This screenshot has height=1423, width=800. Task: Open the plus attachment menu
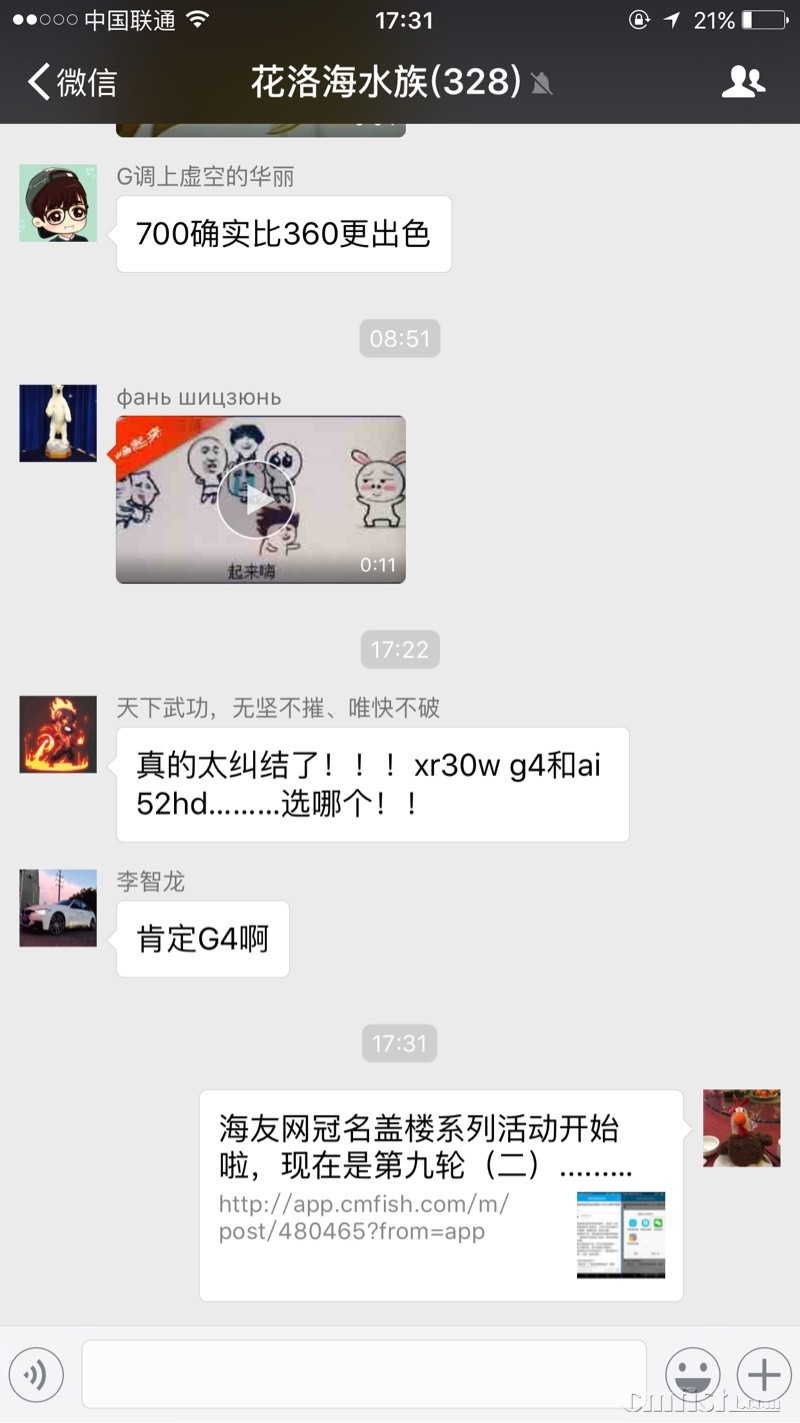pos(763,1374)
